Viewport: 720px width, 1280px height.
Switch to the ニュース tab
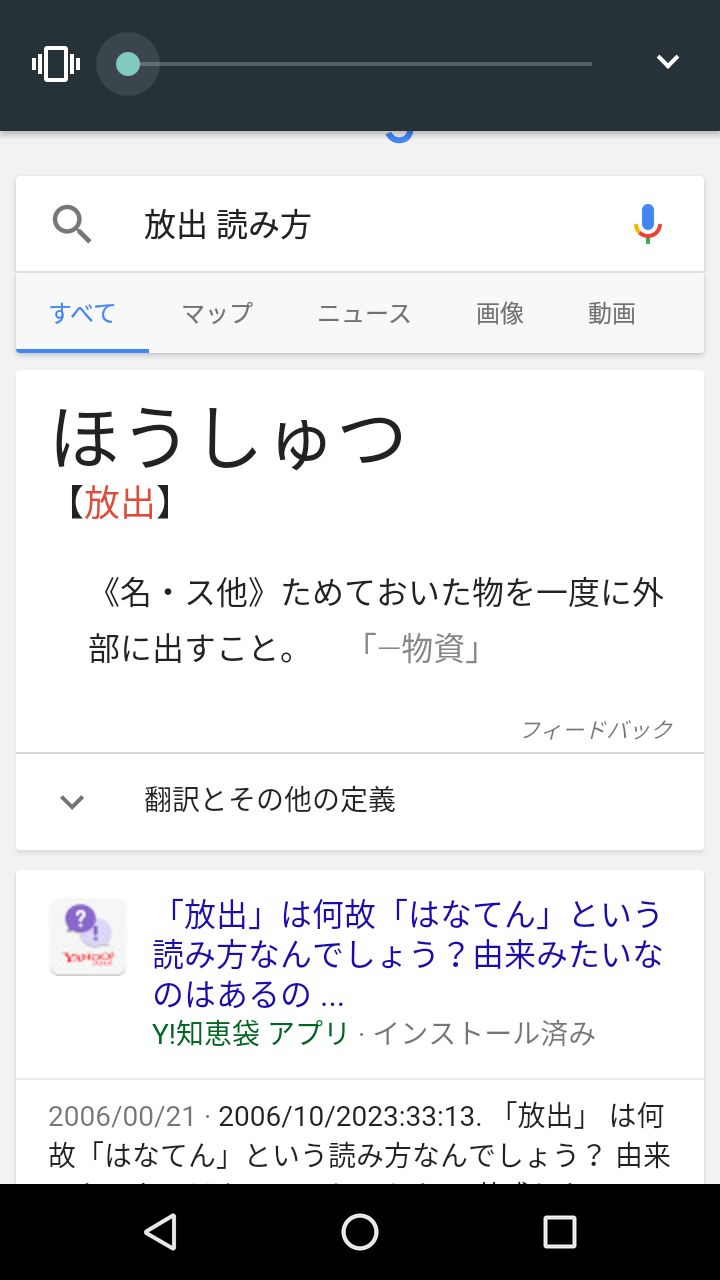[x=364, y=314]
